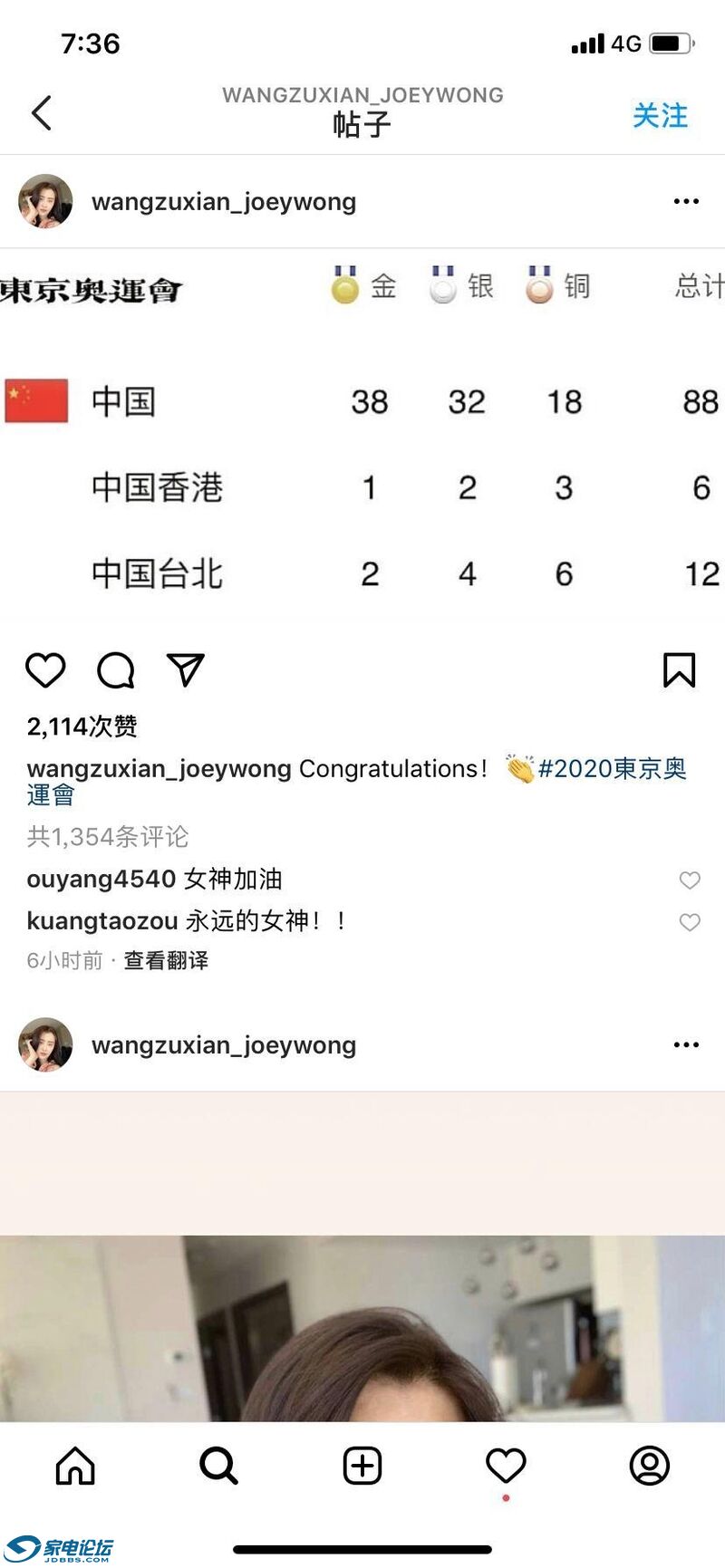The width and height of the screenshot is (725, 1568).
Task: Open overflow menu on the medal table post
Action: point(686,201)
